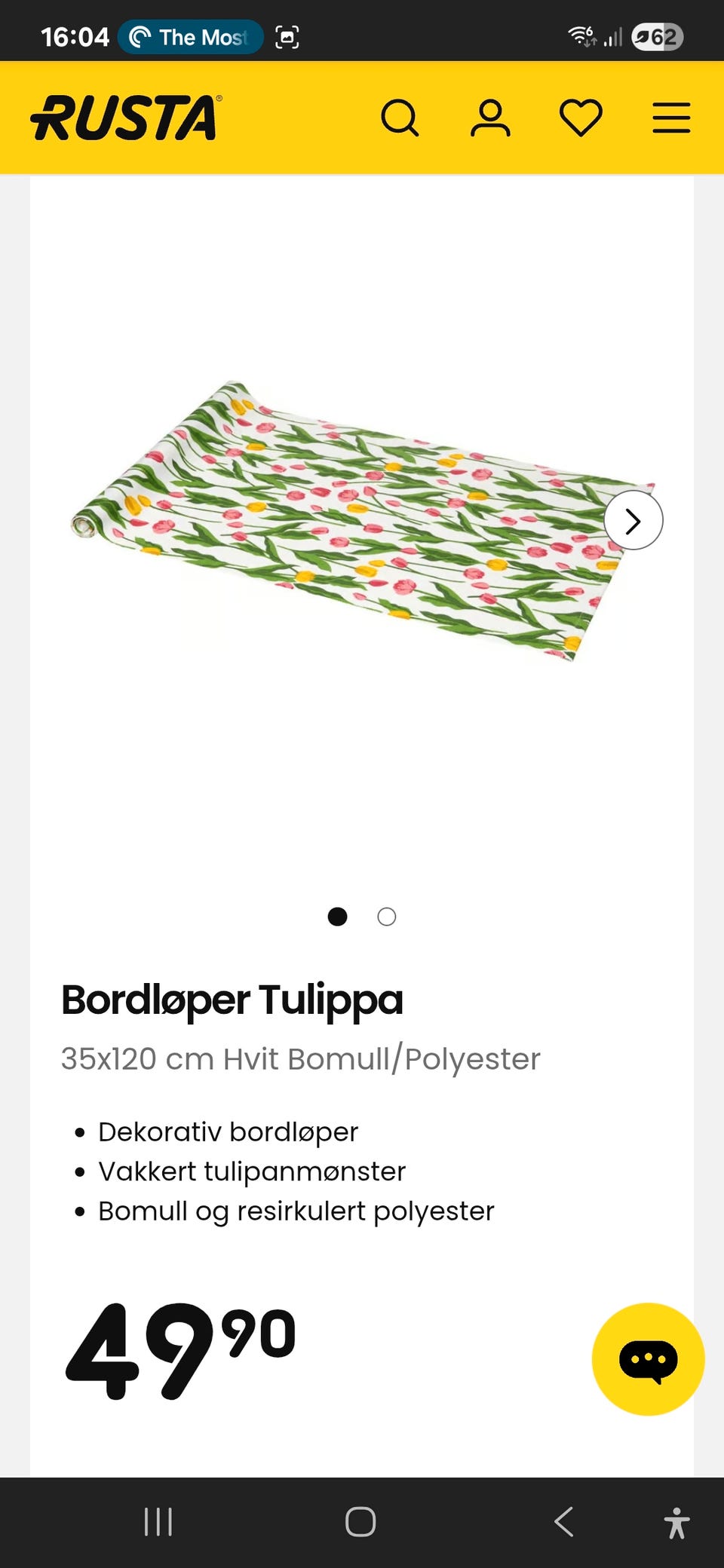This screenshot has height=1568, width=724.
Task: Tap The Most media notification pill
Action: (189, 36)
